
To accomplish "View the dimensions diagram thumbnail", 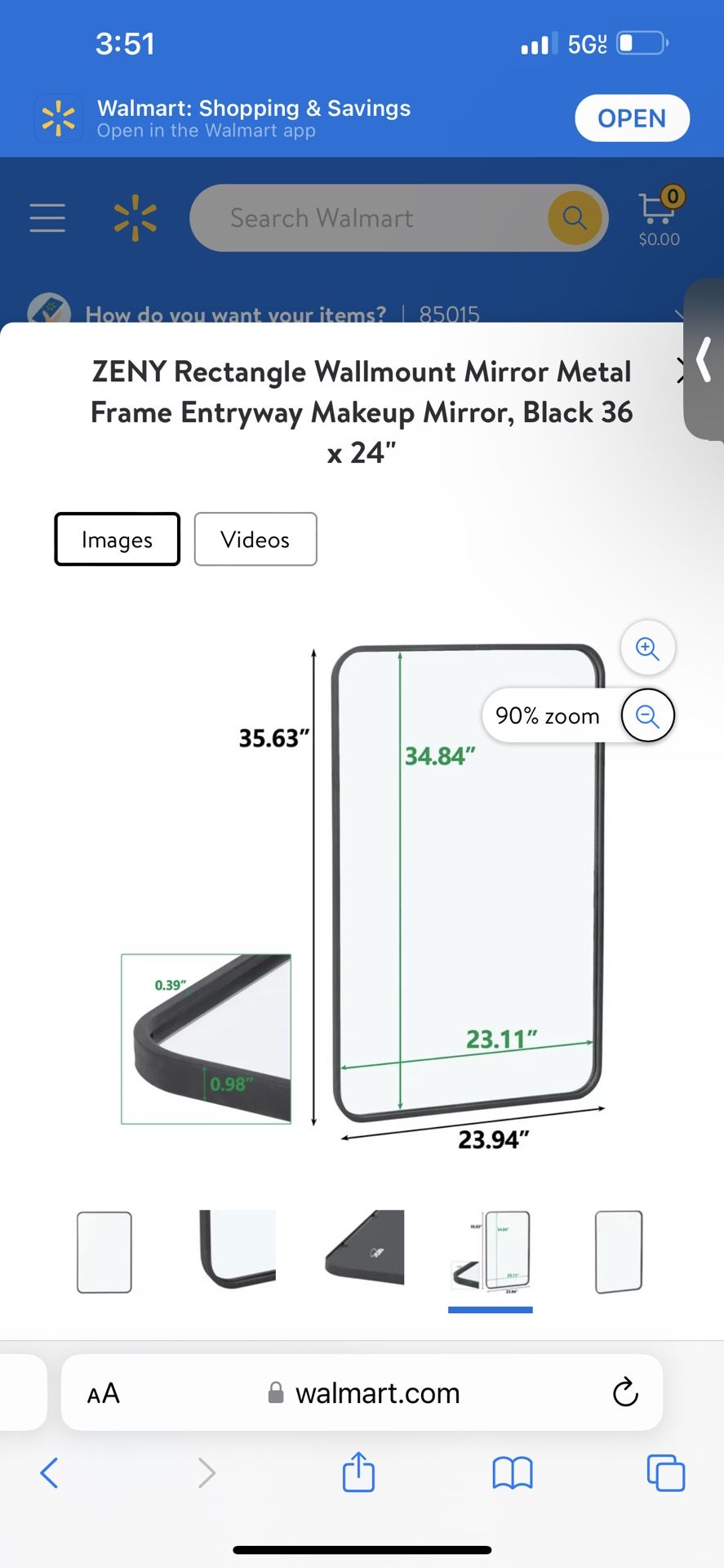I will [491, 1252].
